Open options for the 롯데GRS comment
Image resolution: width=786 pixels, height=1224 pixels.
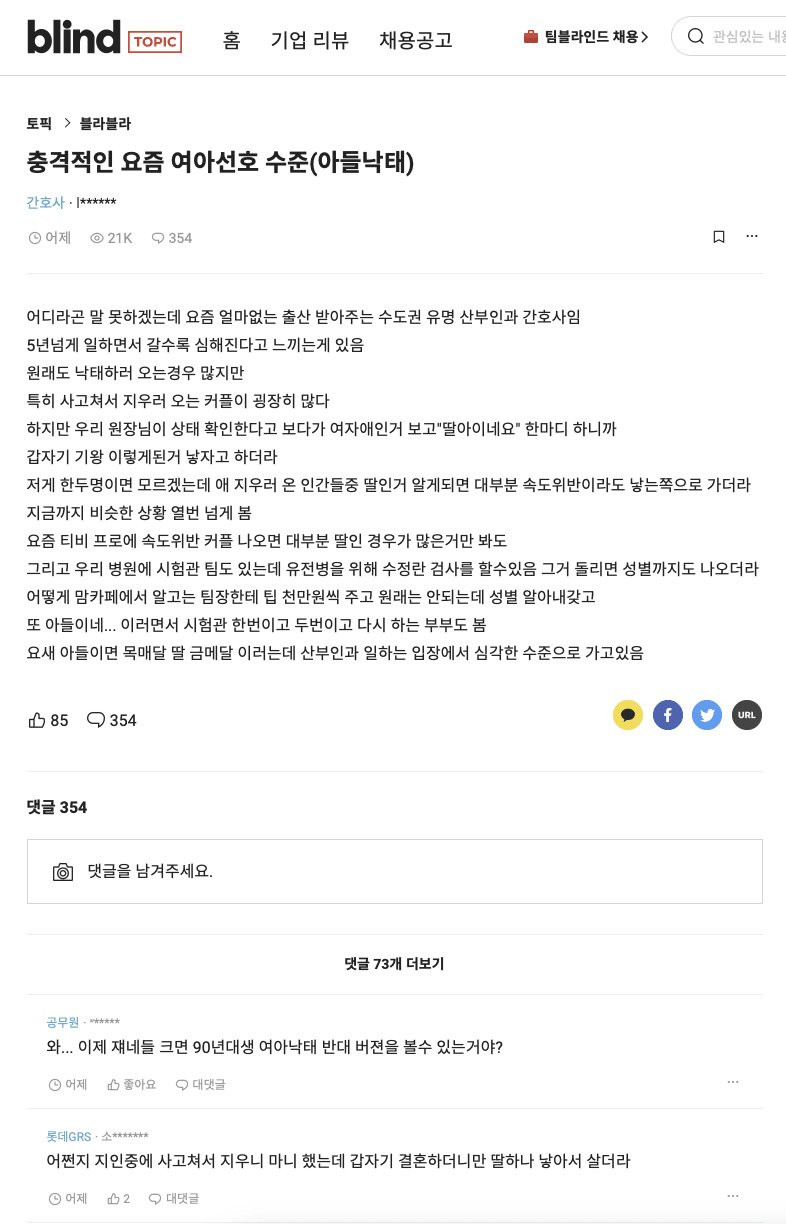tap(733, 1196)
